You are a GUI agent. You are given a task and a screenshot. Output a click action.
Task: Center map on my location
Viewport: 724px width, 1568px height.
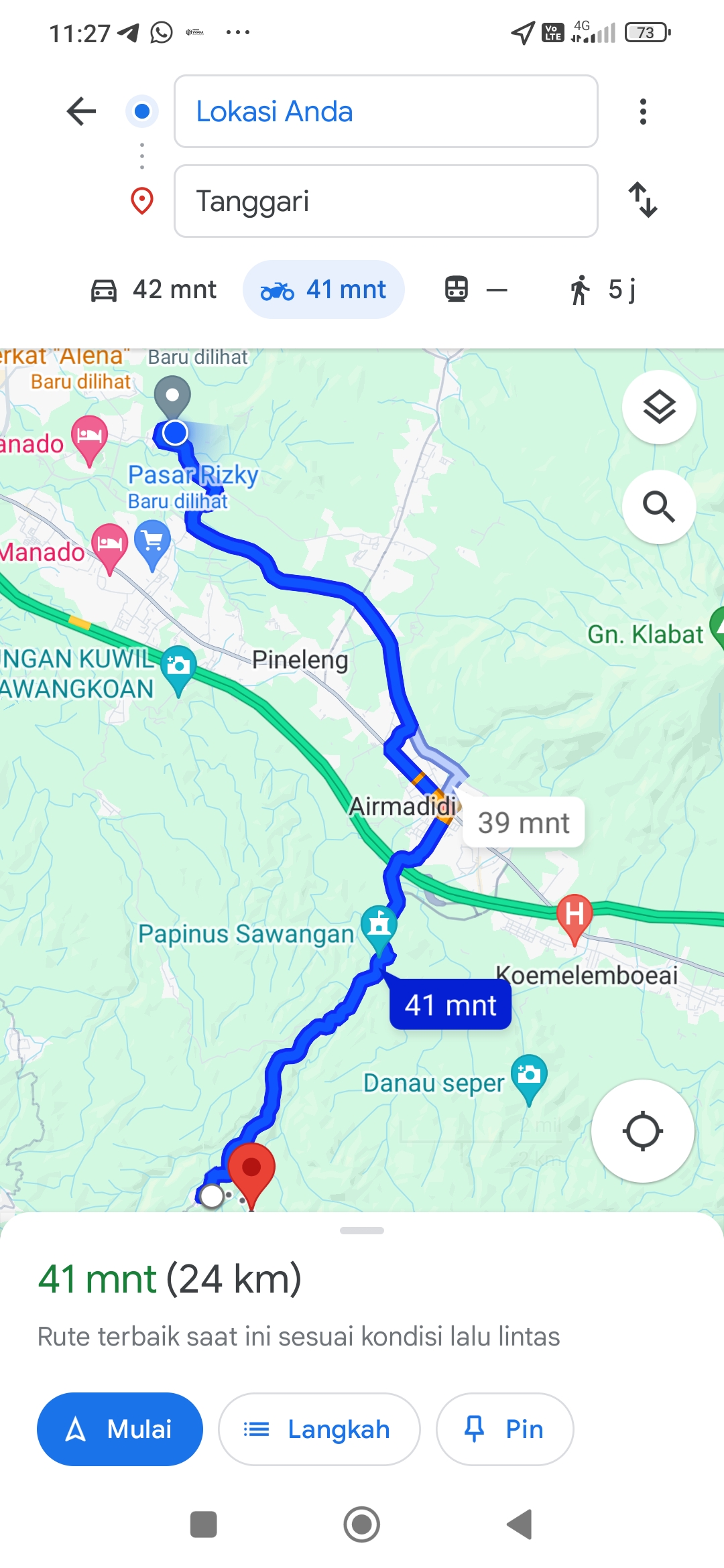coord(643,1131)
